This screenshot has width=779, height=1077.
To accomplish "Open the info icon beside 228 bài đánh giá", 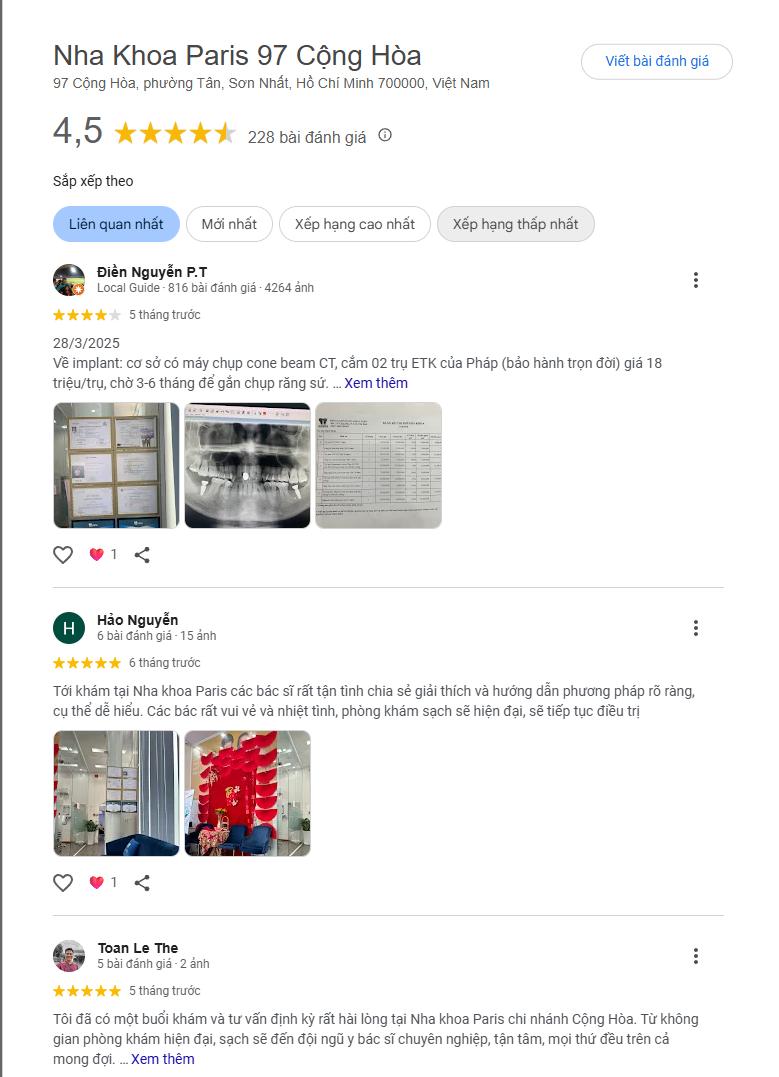I will pyautogui.click(x=385, y=135).
